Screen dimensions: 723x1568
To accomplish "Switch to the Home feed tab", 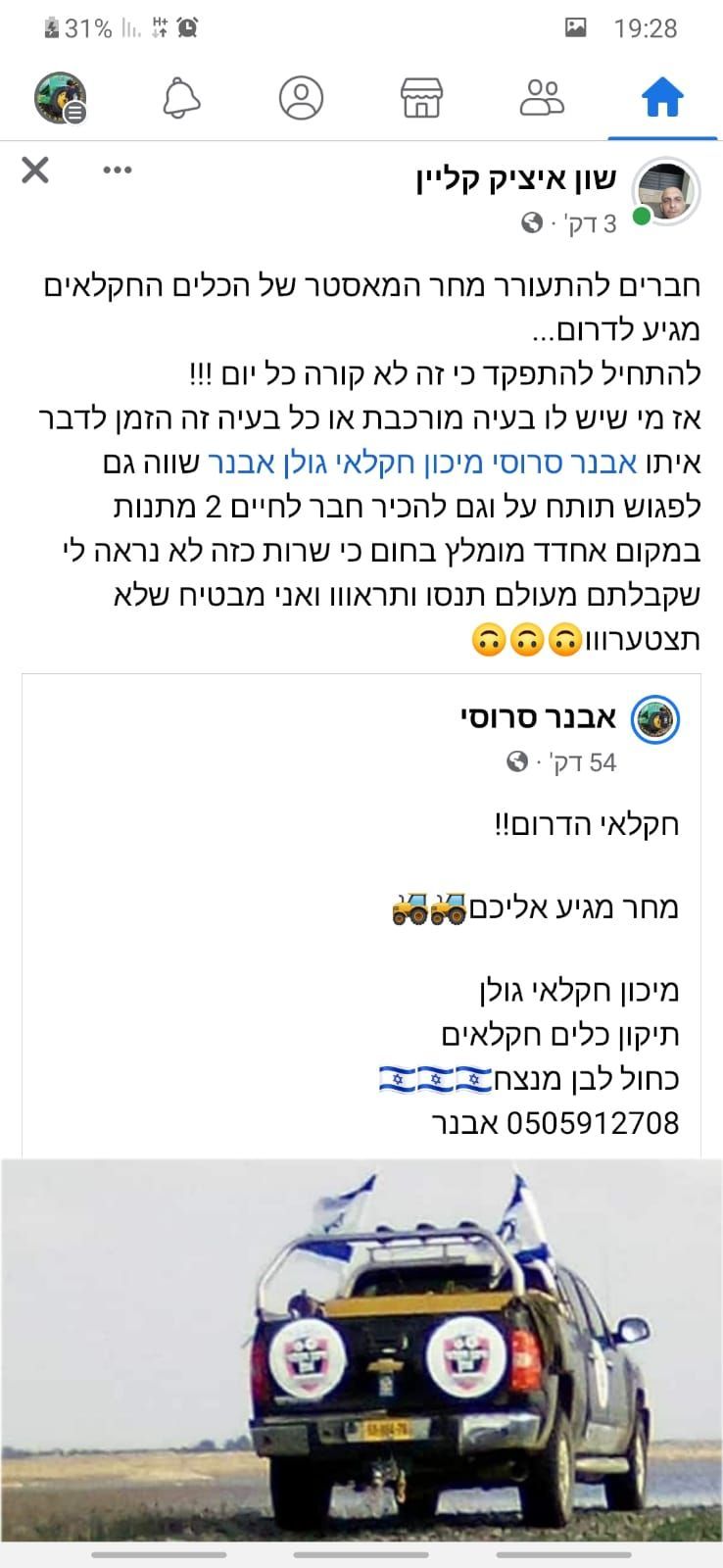I will [661, 98].
